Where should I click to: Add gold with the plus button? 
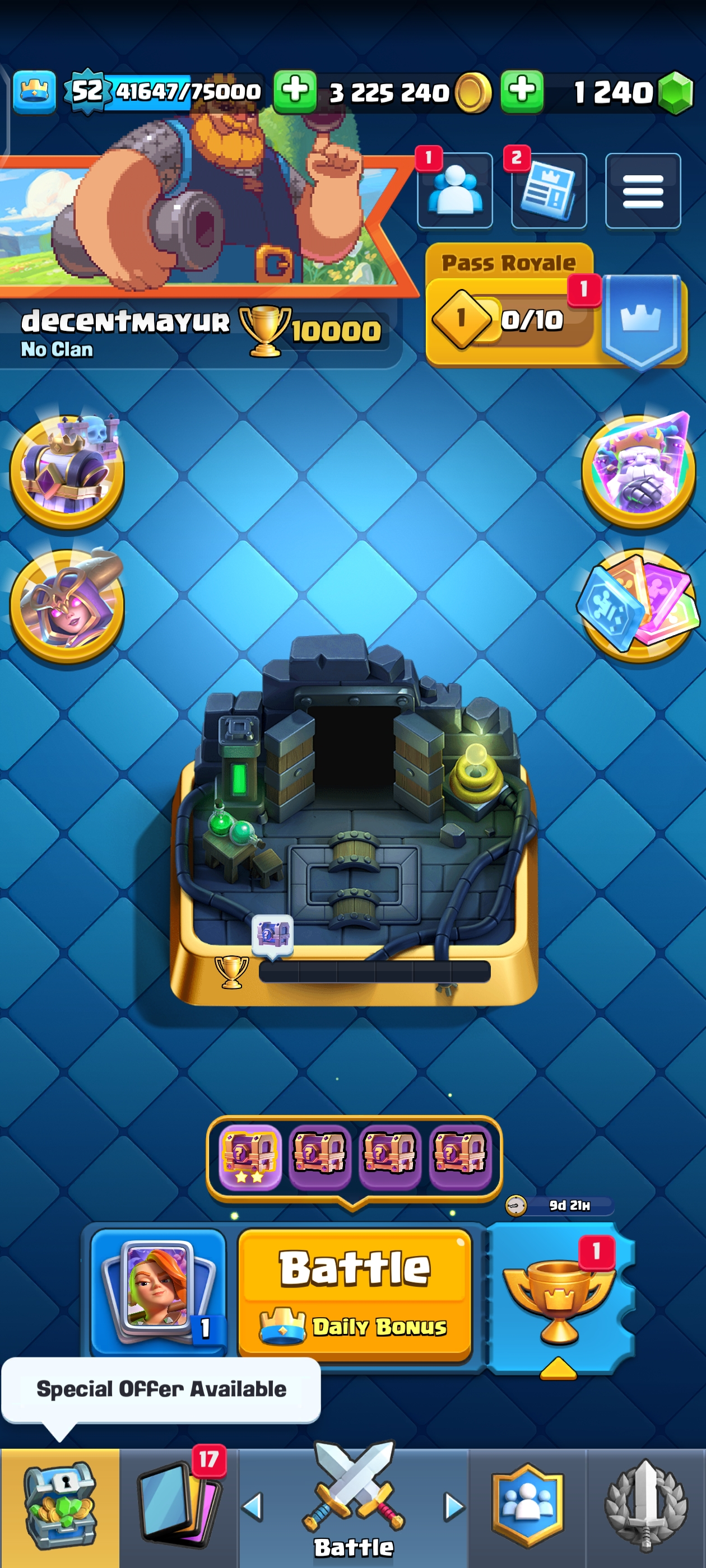pos(295,91)
